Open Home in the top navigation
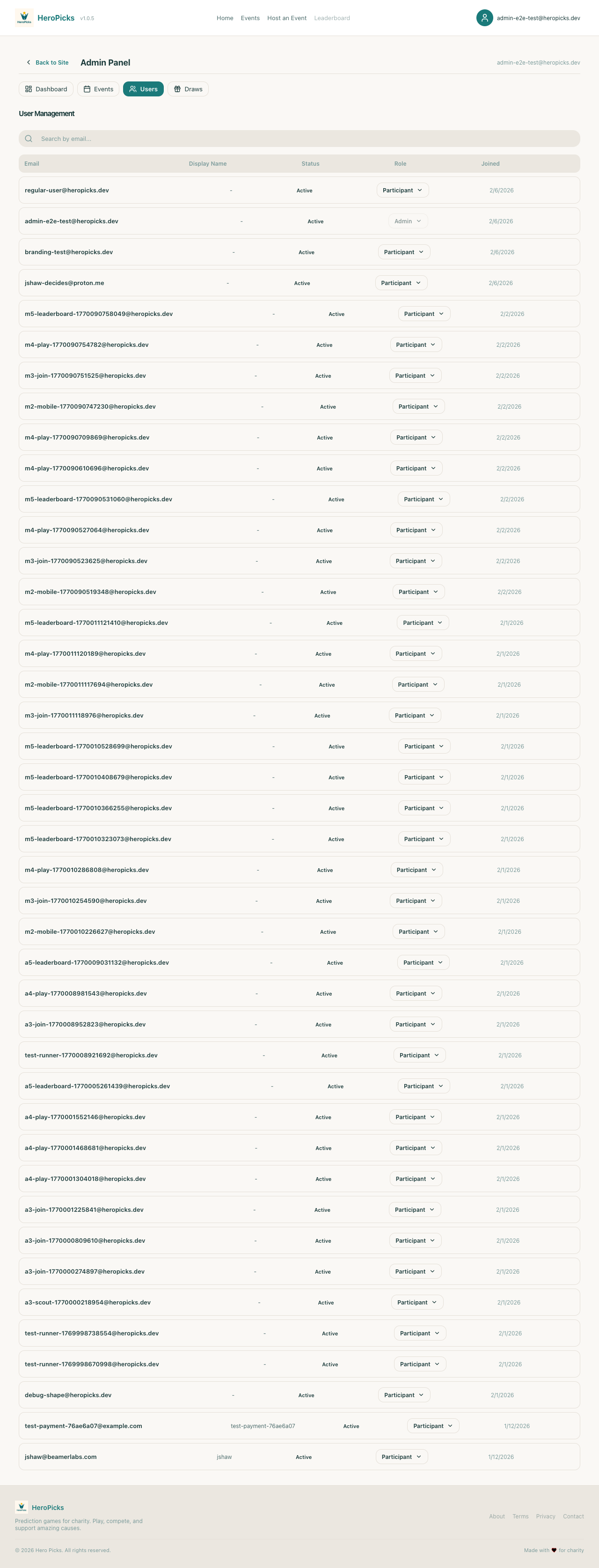 [225, 18]
